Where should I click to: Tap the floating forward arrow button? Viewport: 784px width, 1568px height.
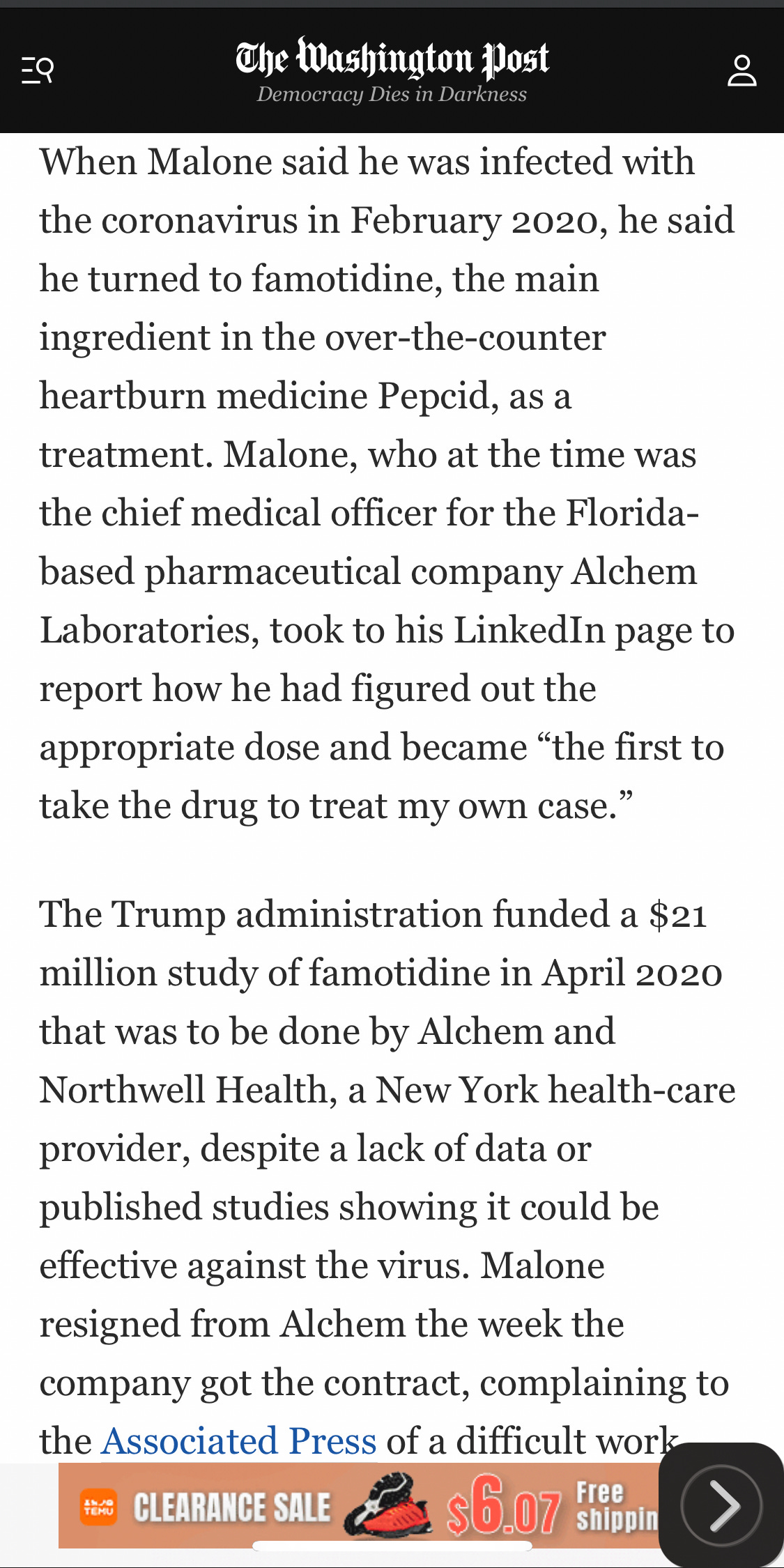tap(721, 1505)
